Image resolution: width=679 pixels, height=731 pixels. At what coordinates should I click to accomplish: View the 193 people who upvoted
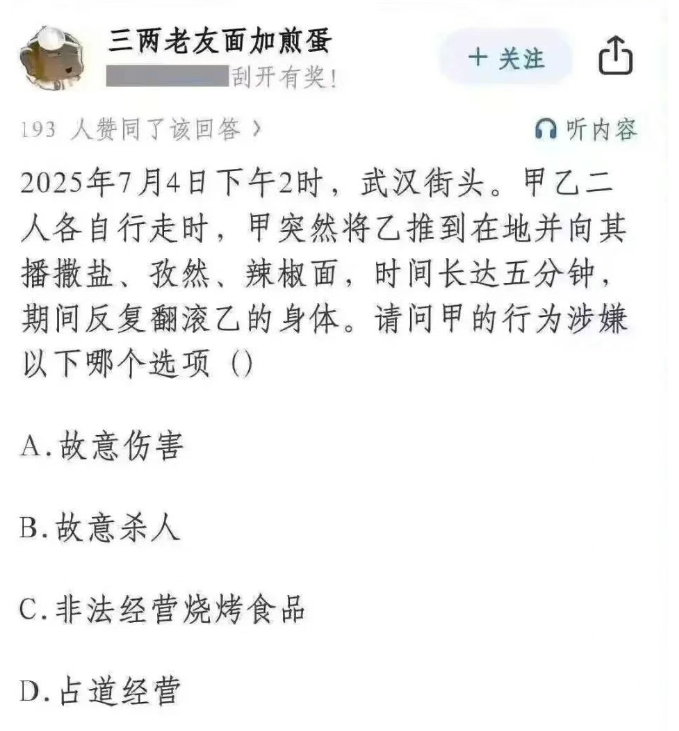point(140,129)
